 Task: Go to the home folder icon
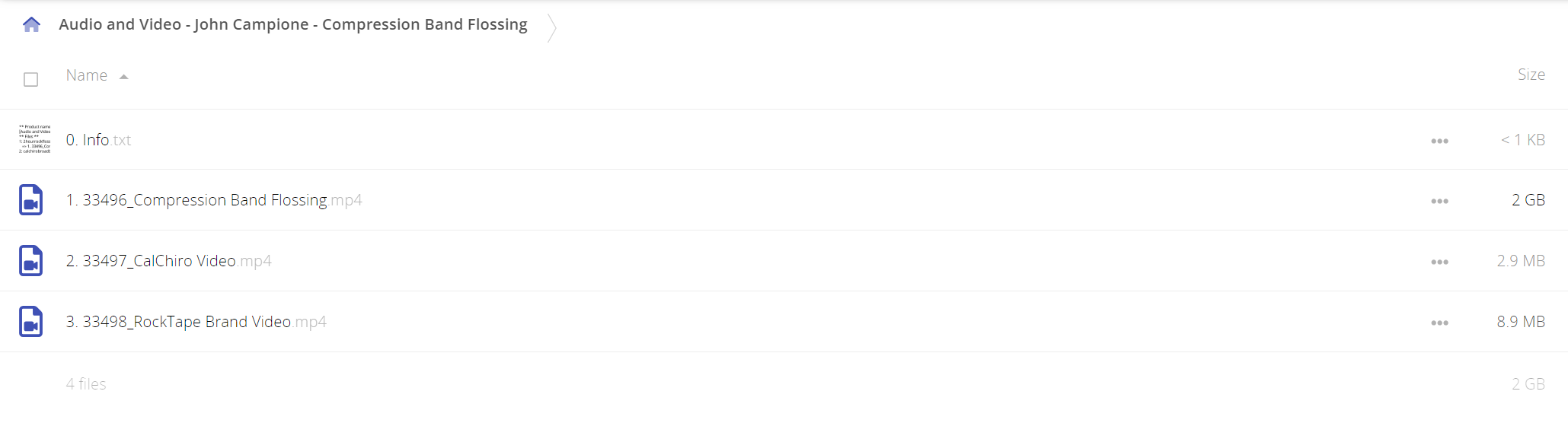click(x=31, y=25)
